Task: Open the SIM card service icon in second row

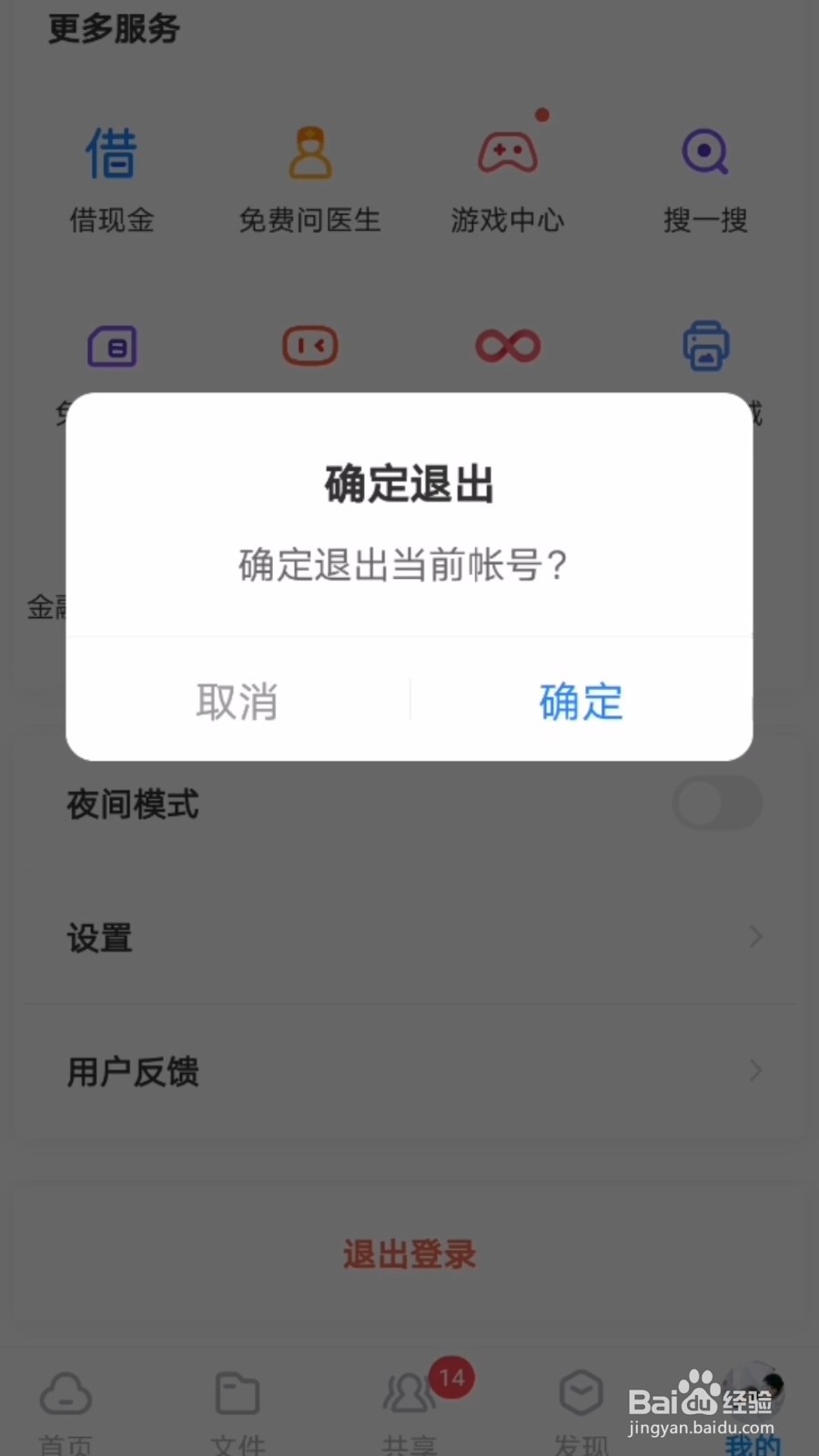Action: [112, 346]
